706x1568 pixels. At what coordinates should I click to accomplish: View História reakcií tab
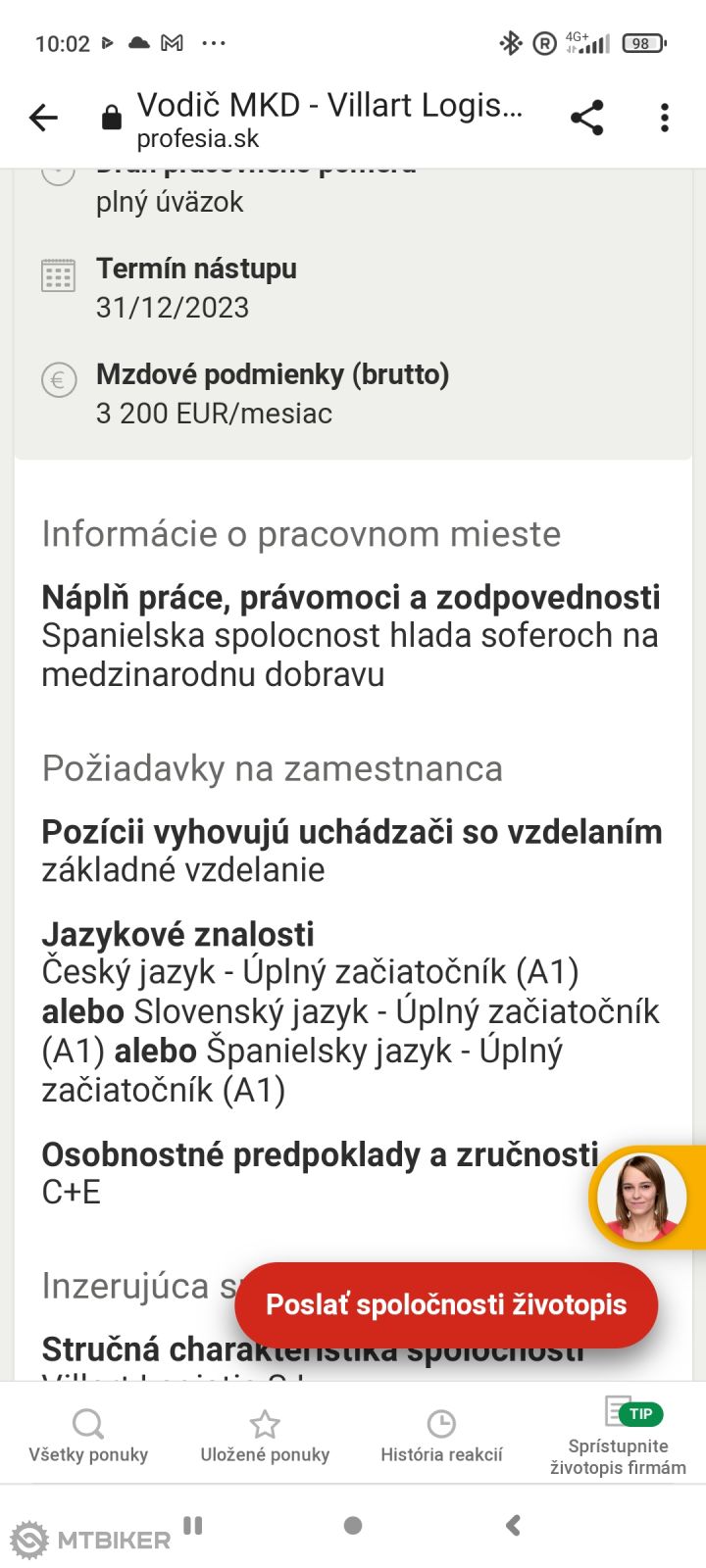pyautogui.click(x=441, y=1436)
